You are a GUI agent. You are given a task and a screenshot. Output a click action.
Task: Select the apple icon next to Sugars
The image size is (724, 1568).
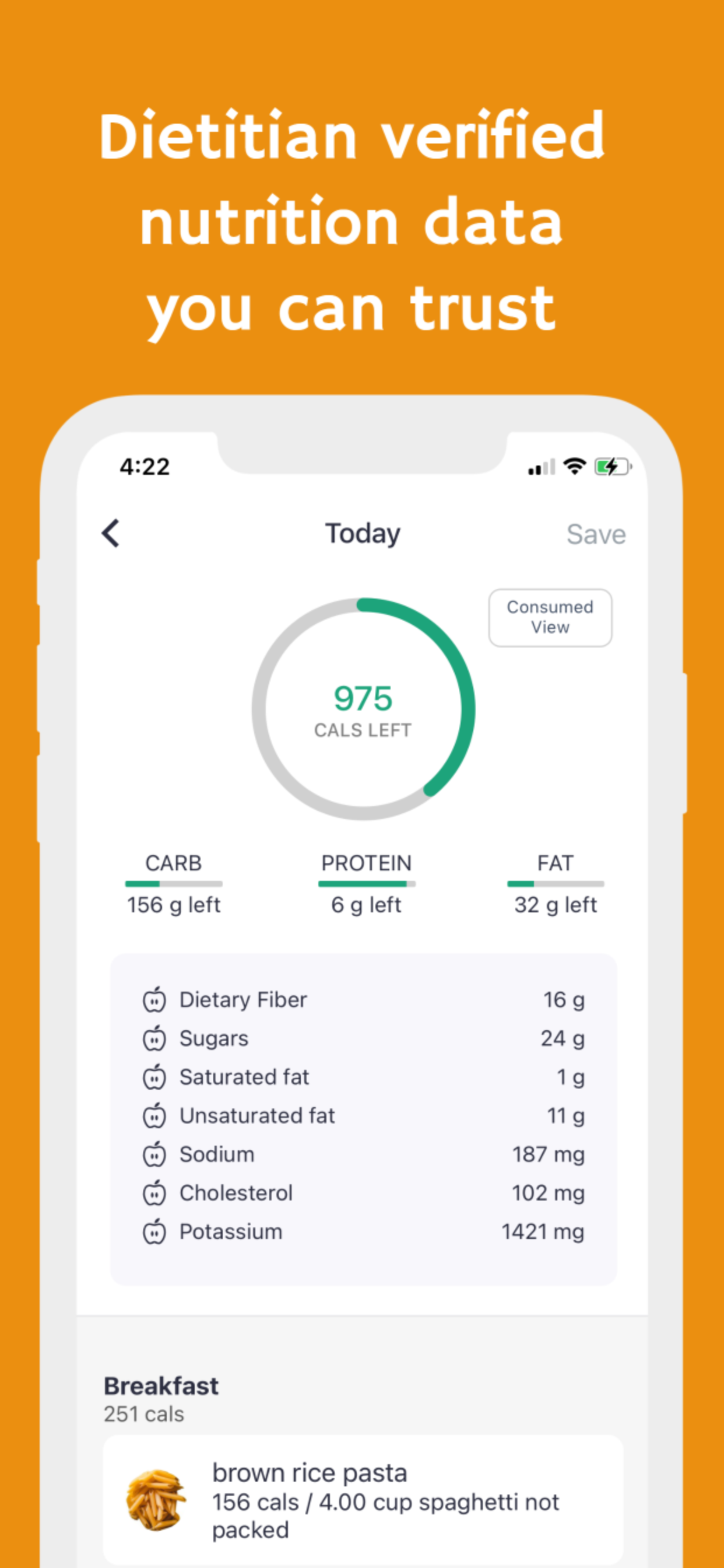154,1038
